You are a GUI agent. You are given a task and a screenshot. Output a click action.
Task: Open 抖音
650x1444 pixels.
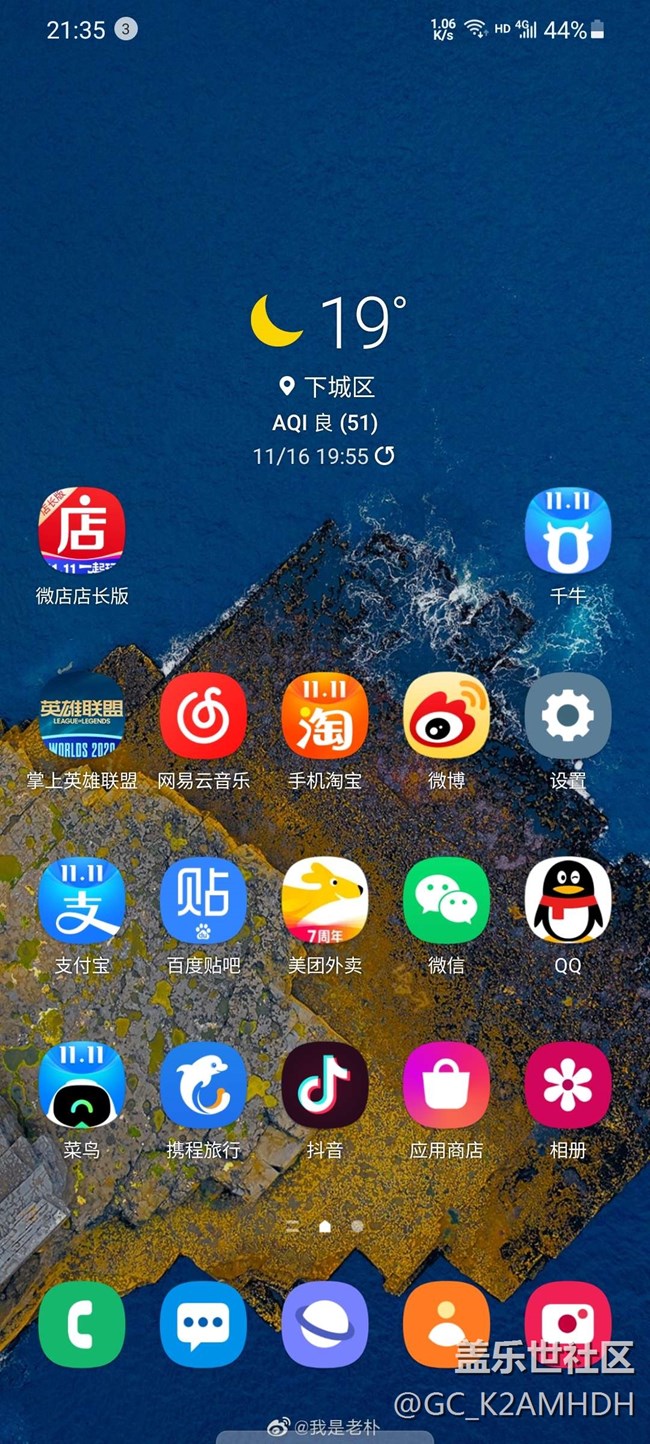point(325,1086)
